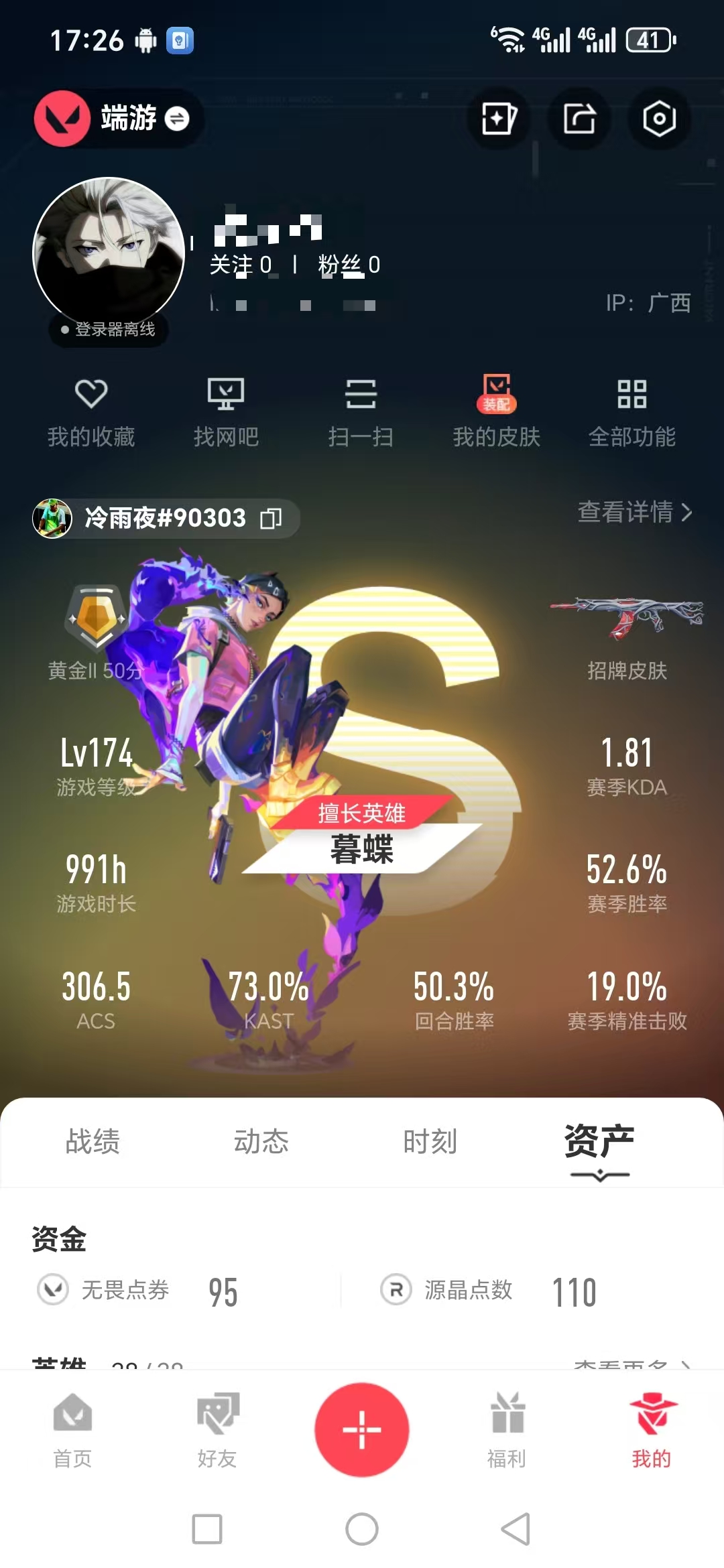Go to 首页 home tab
Image resolution: width=724 pixels, height=1568 pixels.
(x=72, y=1429)
